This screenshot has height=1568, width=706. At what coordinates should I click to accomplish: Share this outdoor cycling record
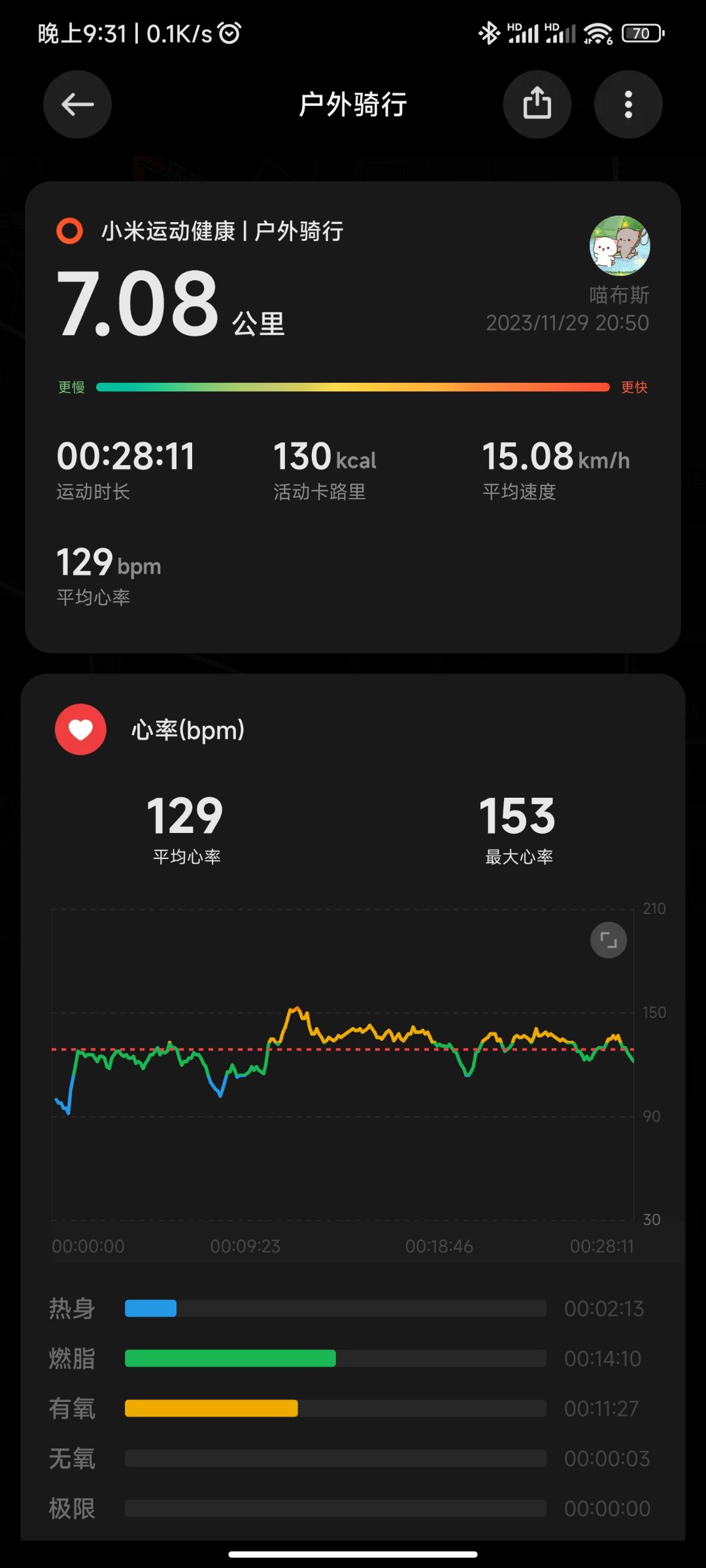[537, 105]
